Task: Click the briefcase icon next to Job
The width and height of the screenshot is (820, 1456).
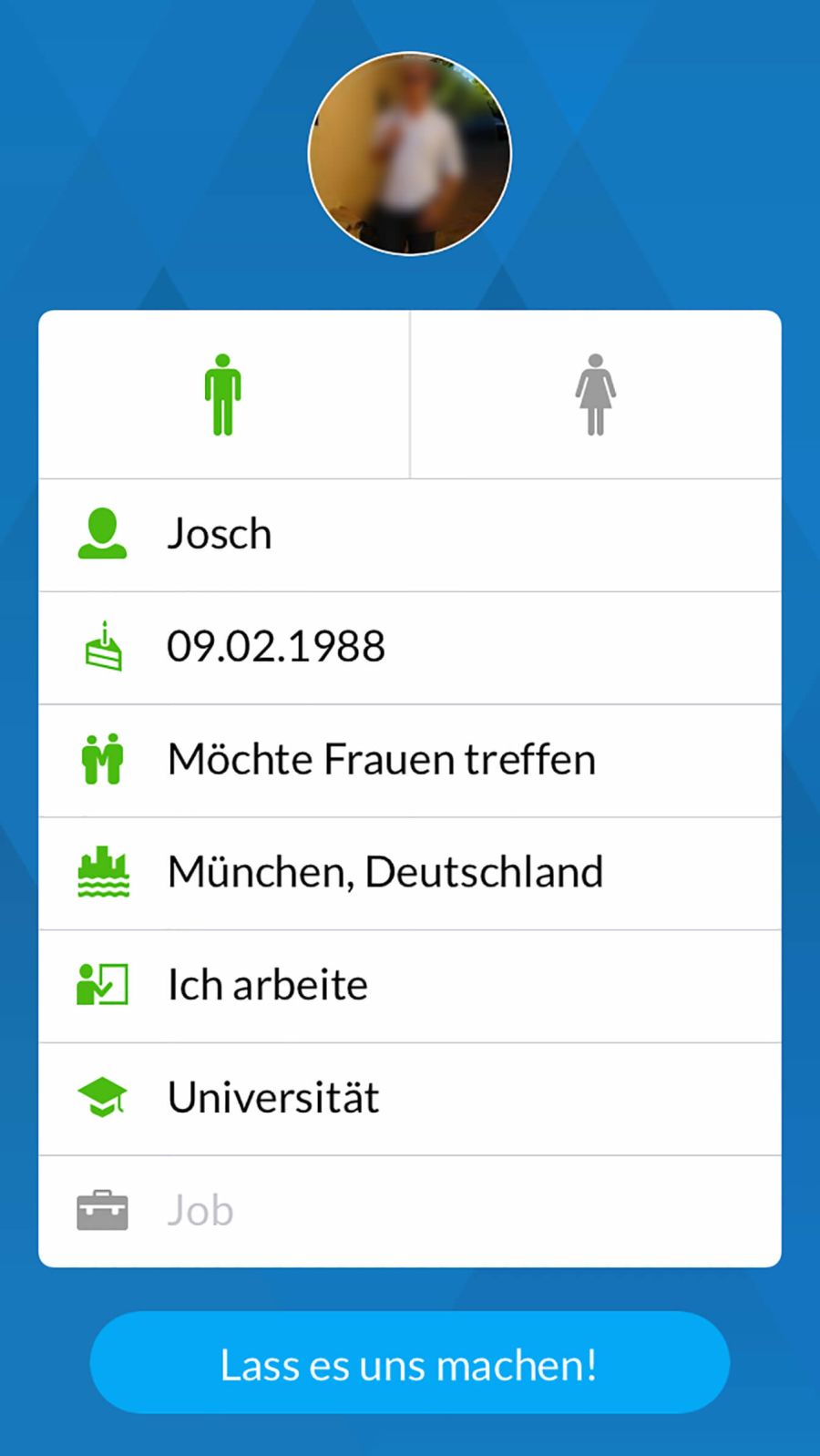Action: 105,1210
